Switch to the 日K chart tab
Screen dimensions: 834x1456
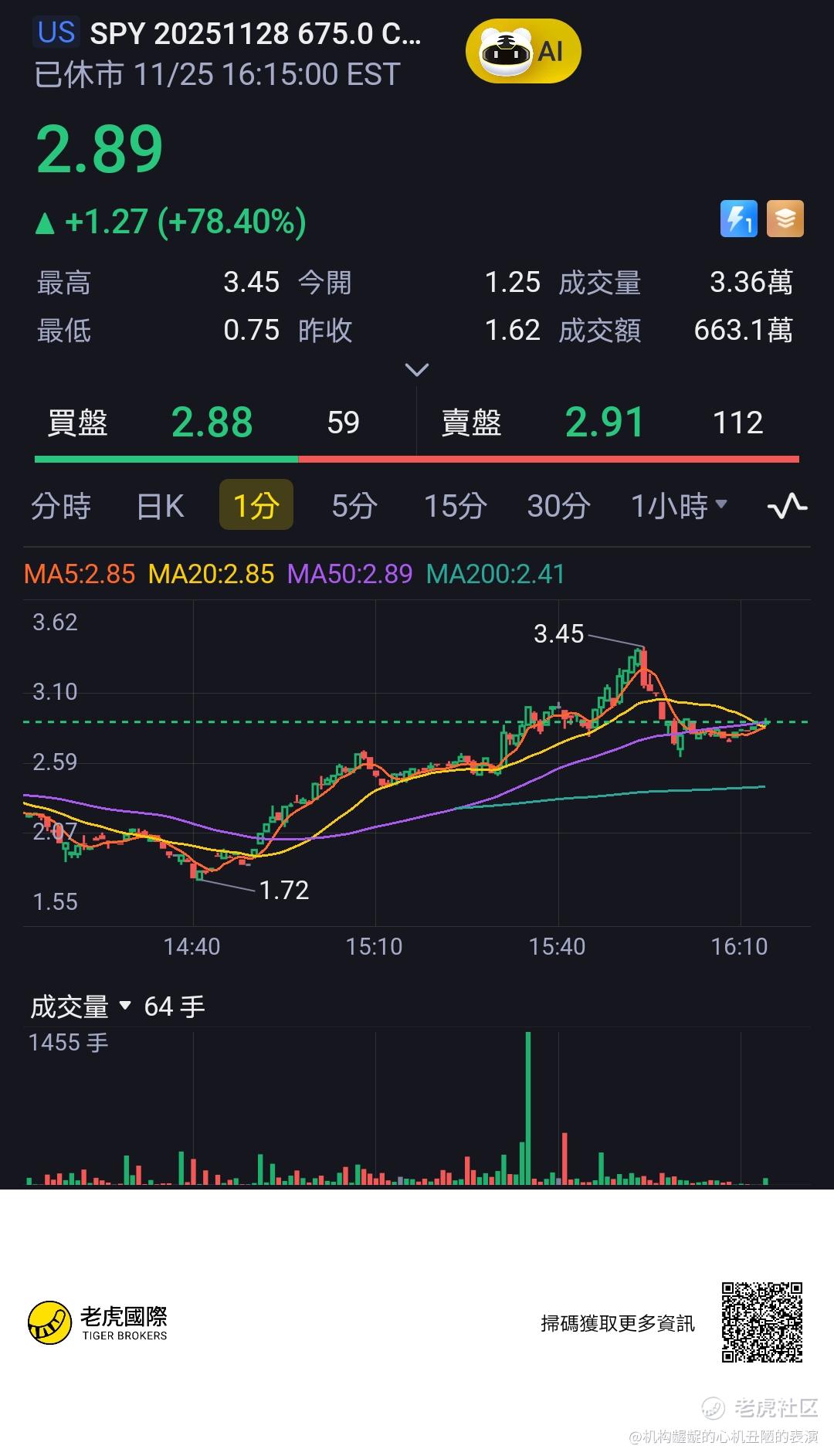[160, 506]
